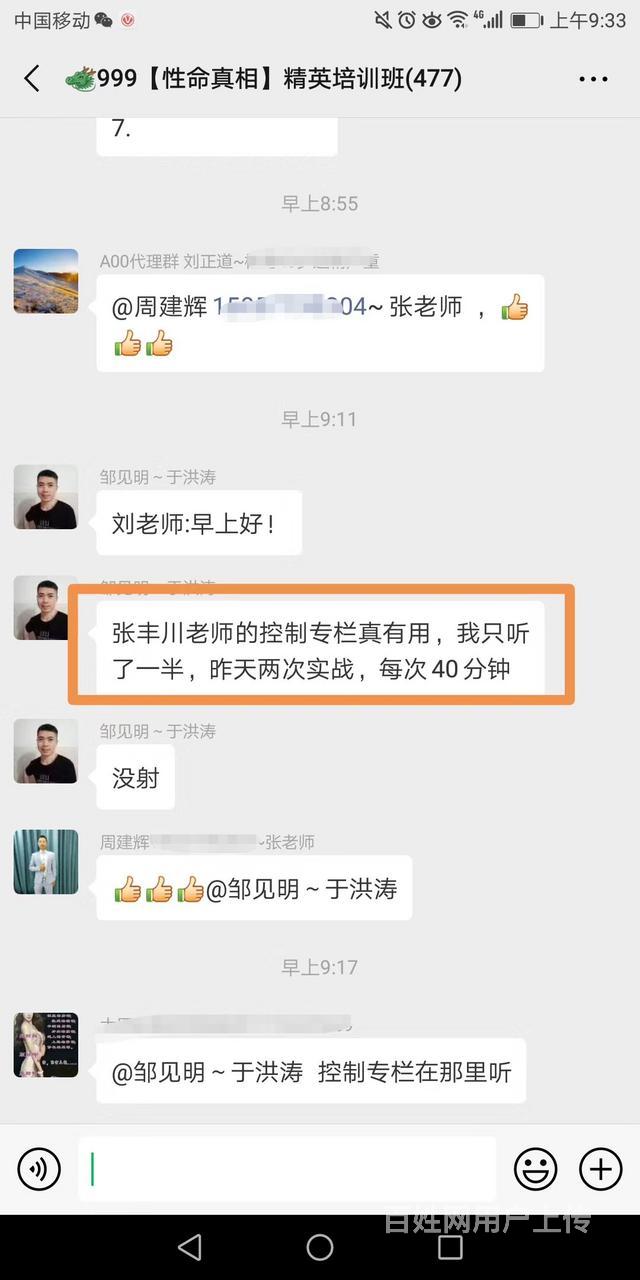Viewport: 640px width, 1280px height.
Task: Open 周建辉's avatar profile
Action: (46, 861)
